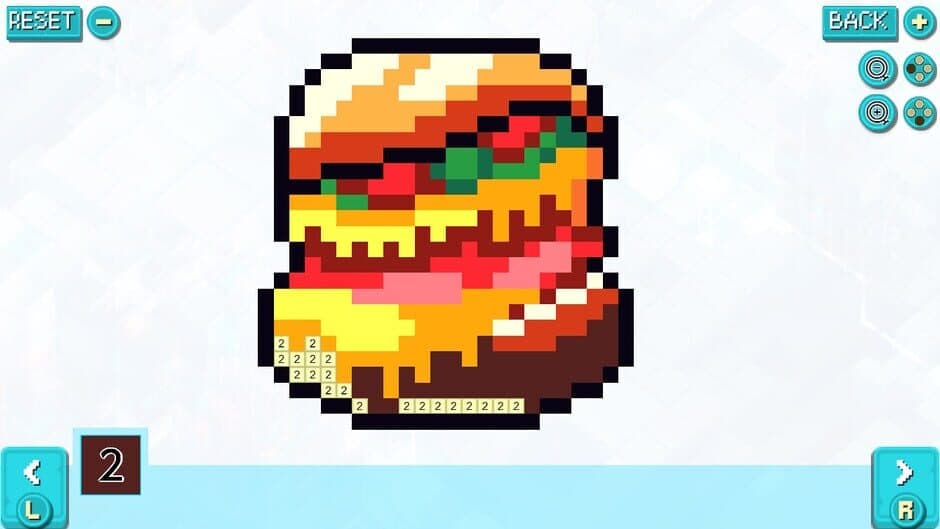Zoom in with the magnifier plus icon
Viewport: 940px width, 529px height.
coord(877,112)
